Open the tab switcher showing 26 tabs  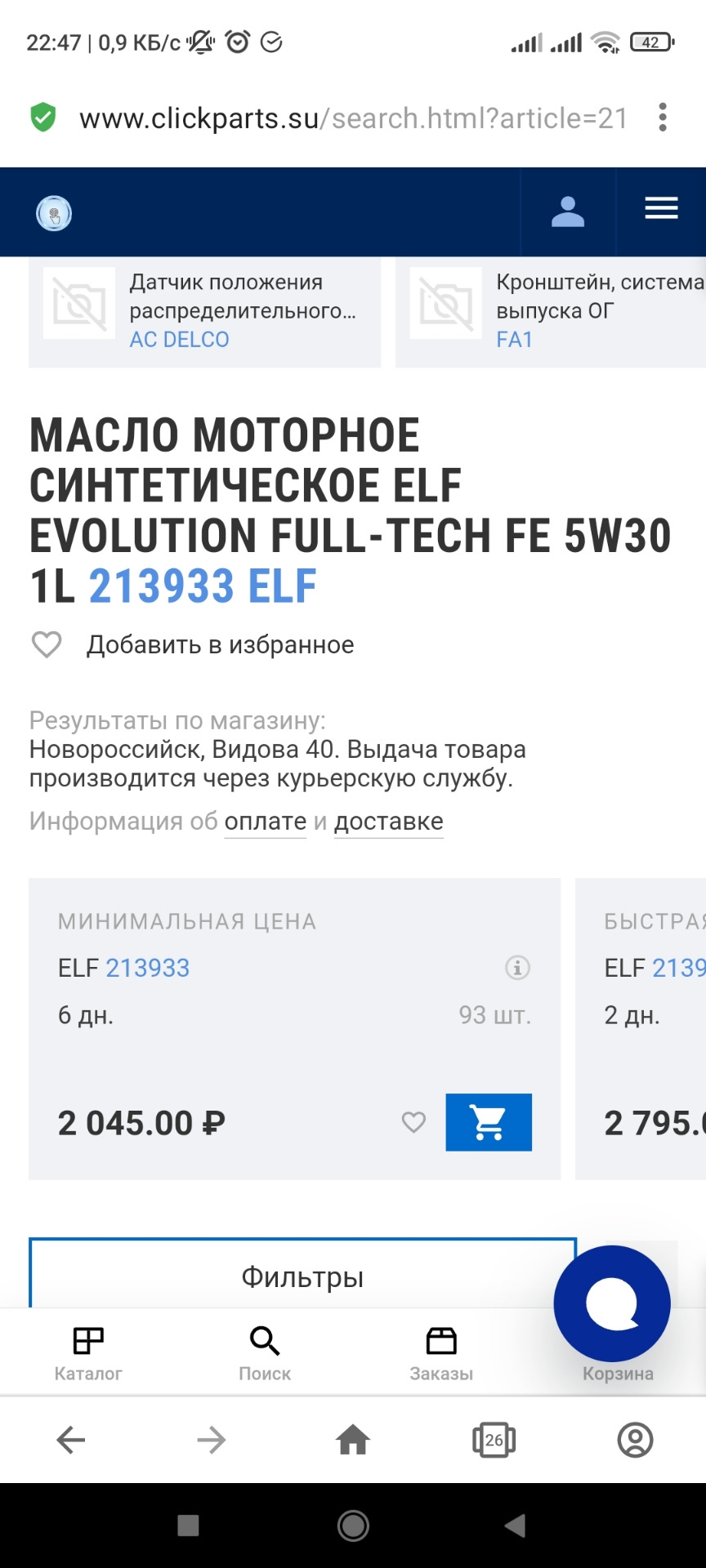493,1441
